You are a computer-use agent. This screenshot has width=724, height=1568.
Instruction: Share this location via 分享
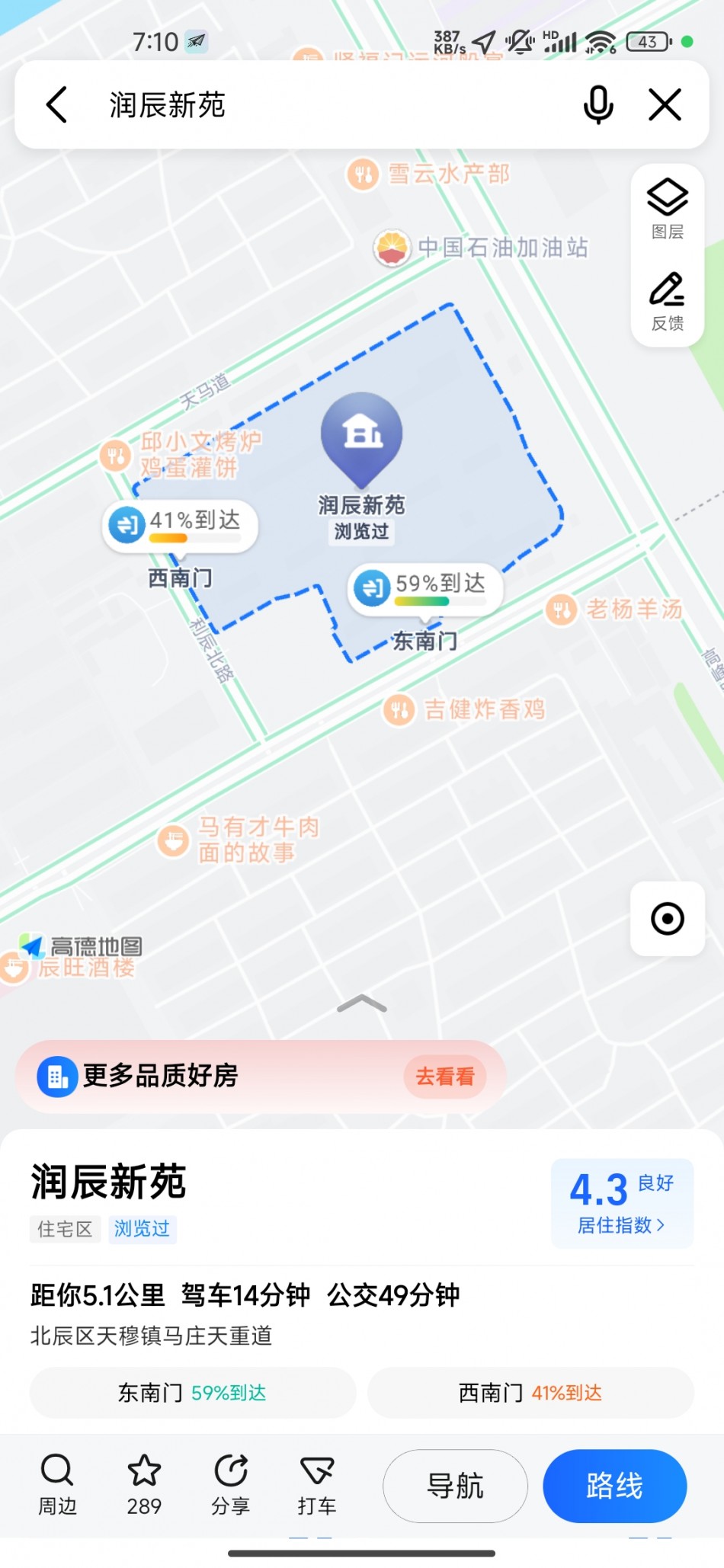231,1485
